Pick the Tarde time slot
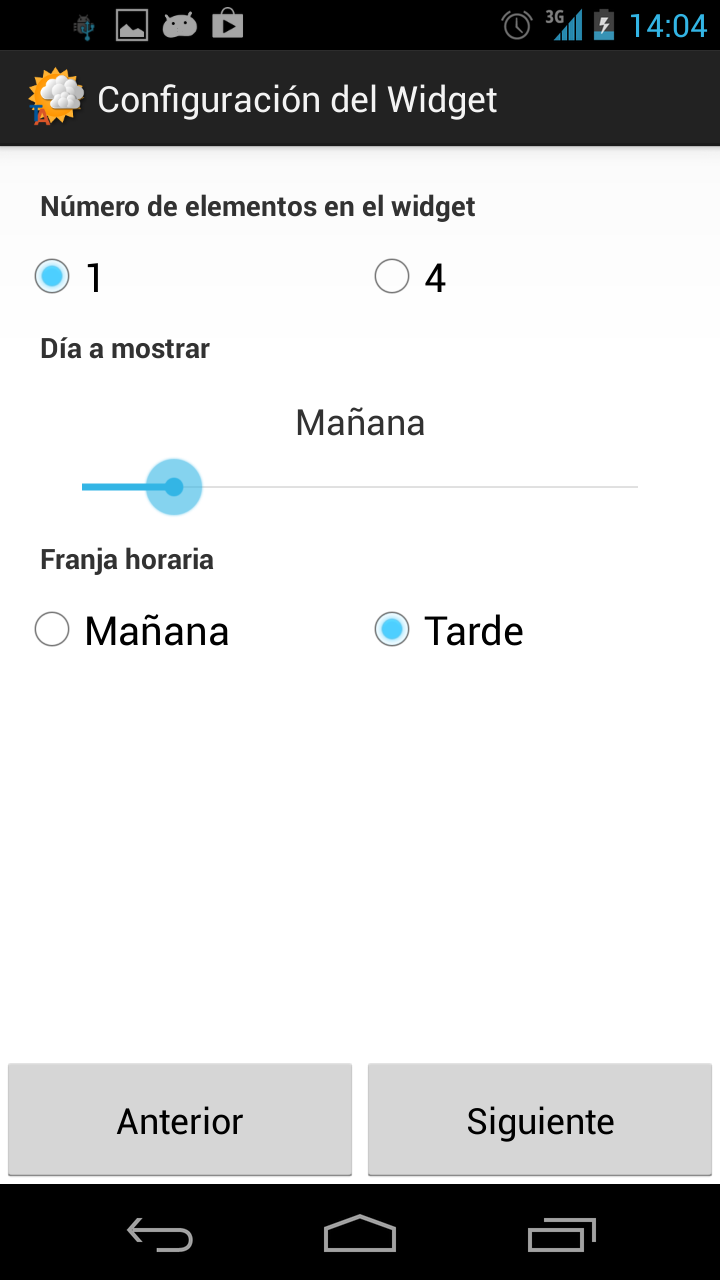This screenshot has height=1280, width=720. click(x=392, y=630)
